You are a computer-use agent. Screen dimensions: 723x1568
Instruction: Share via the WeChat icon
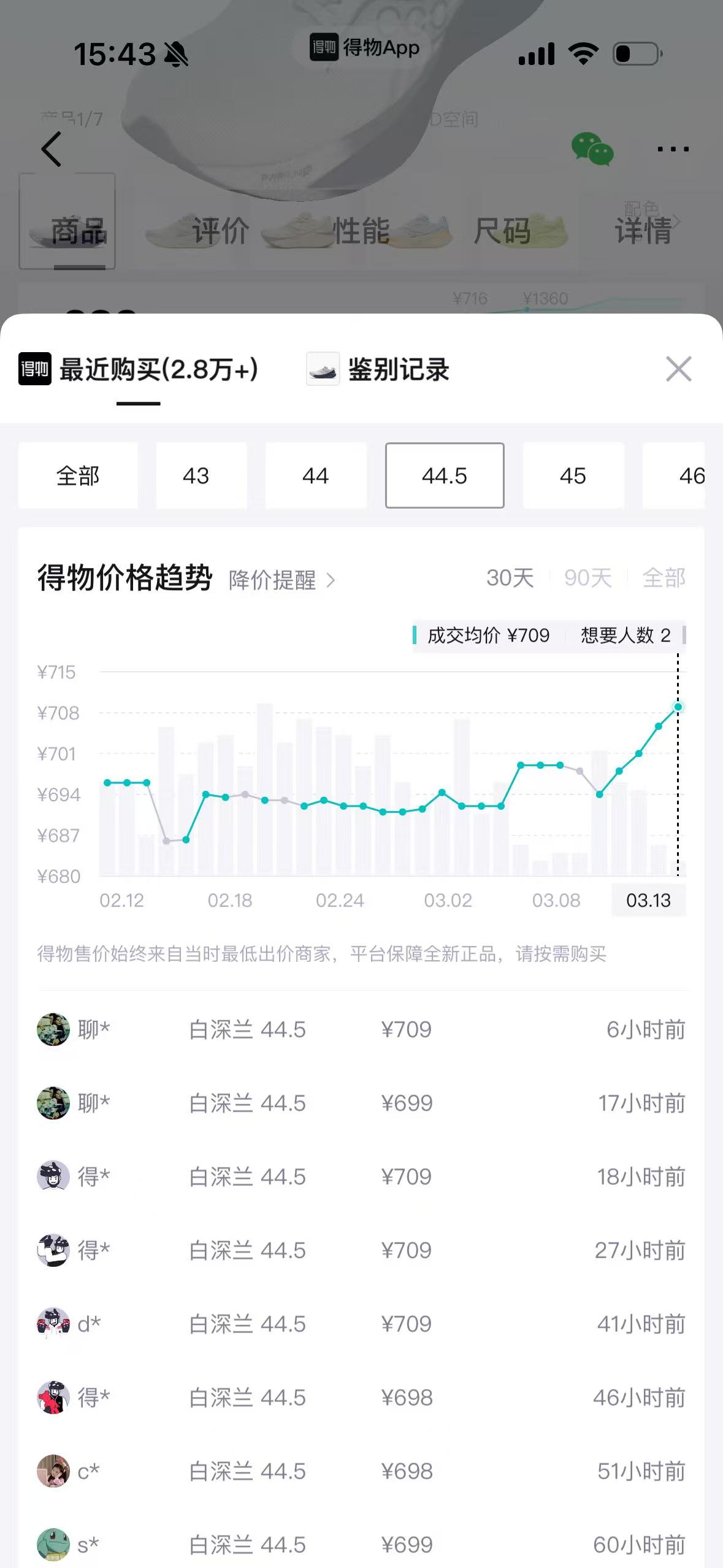pyautogui.click(x=592, y=149)
